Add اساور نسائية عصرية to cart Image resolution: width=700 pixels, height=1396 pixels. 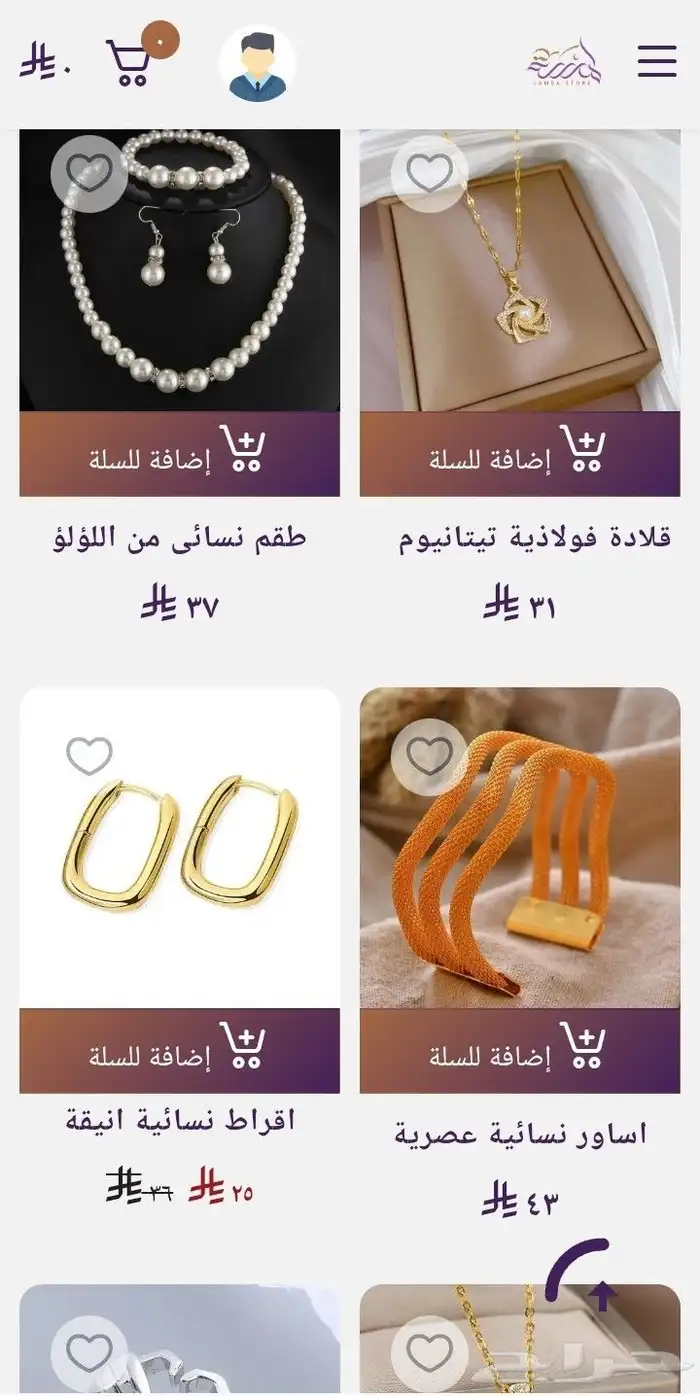(520, 1050)
